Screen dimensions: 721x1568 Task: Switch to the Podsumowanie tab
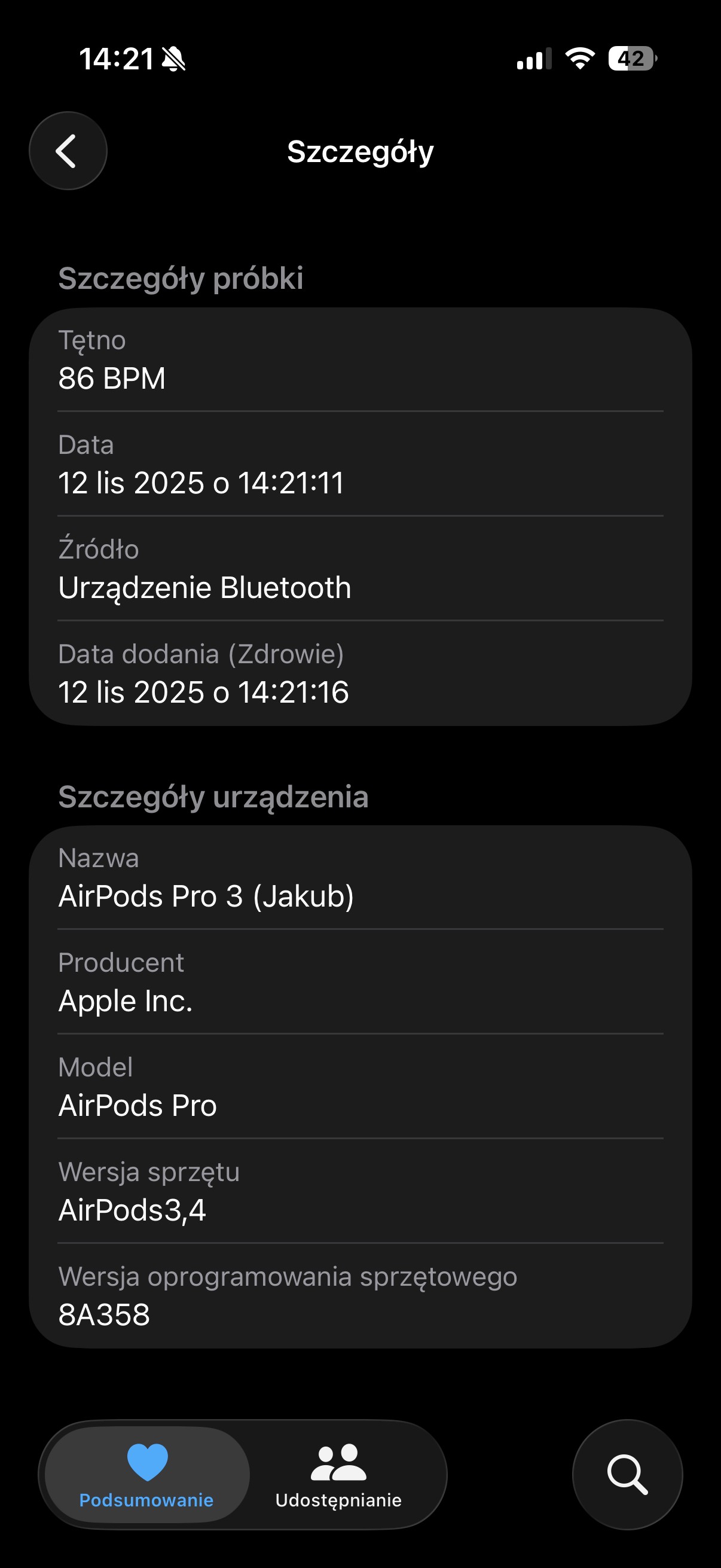tap(146, 1474)
